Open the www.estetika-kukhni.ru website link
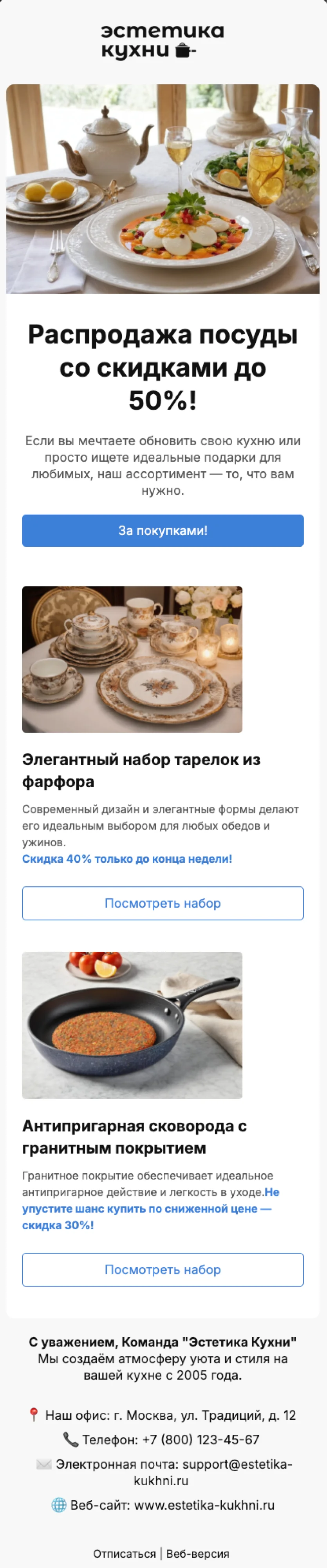The image size is (327, 1568). click(x=204, y=1505)
